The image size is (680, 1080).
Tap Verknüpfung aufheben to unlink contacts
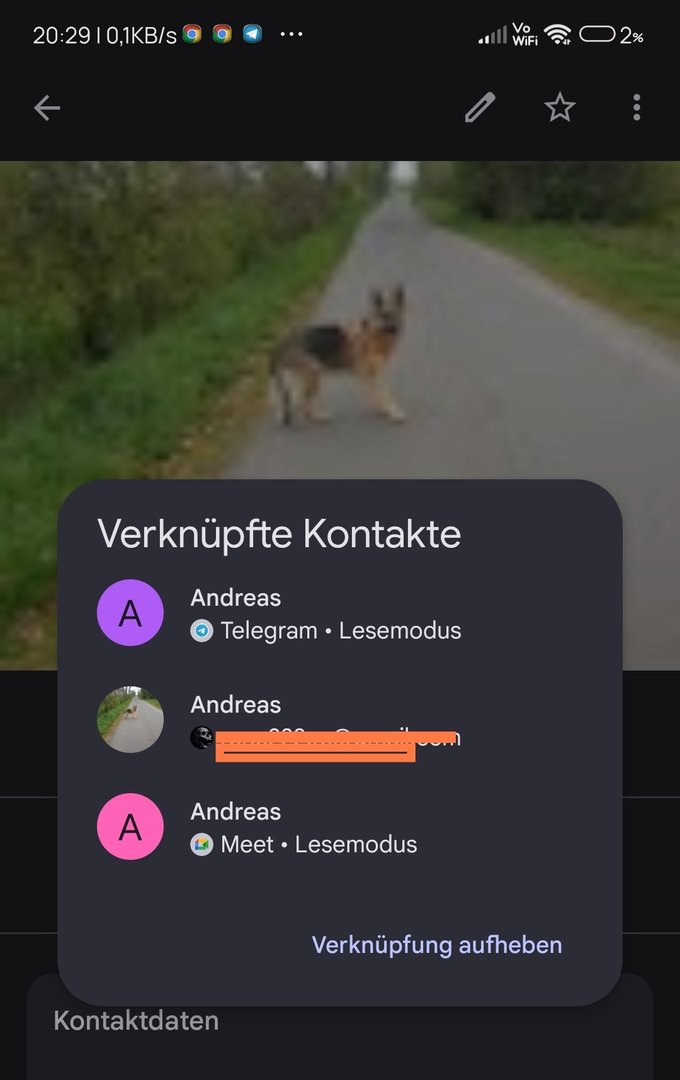437,945
